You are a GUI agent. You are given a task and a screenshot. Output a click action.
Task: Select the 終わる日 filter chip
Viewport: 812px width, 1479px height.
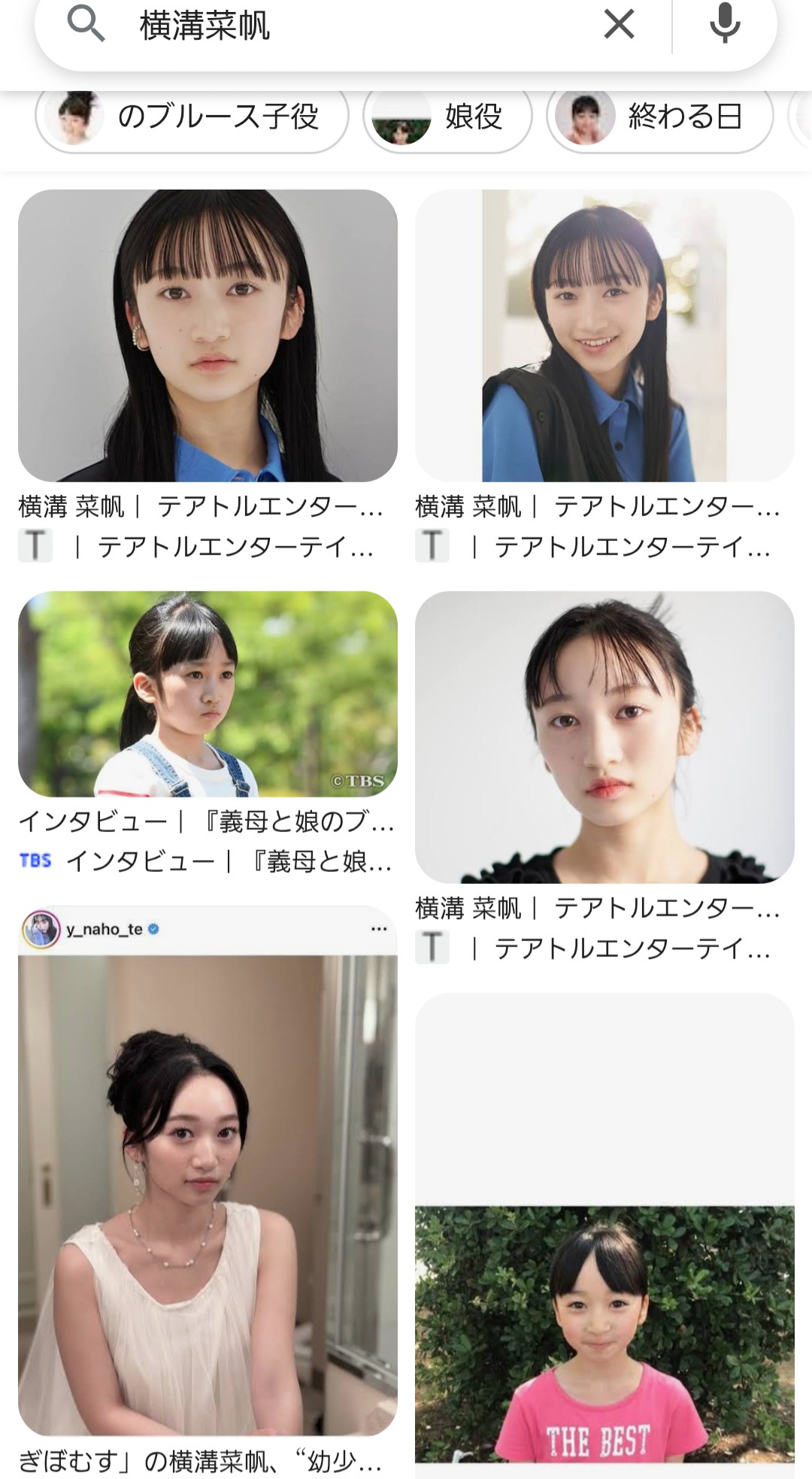point(660,117)
